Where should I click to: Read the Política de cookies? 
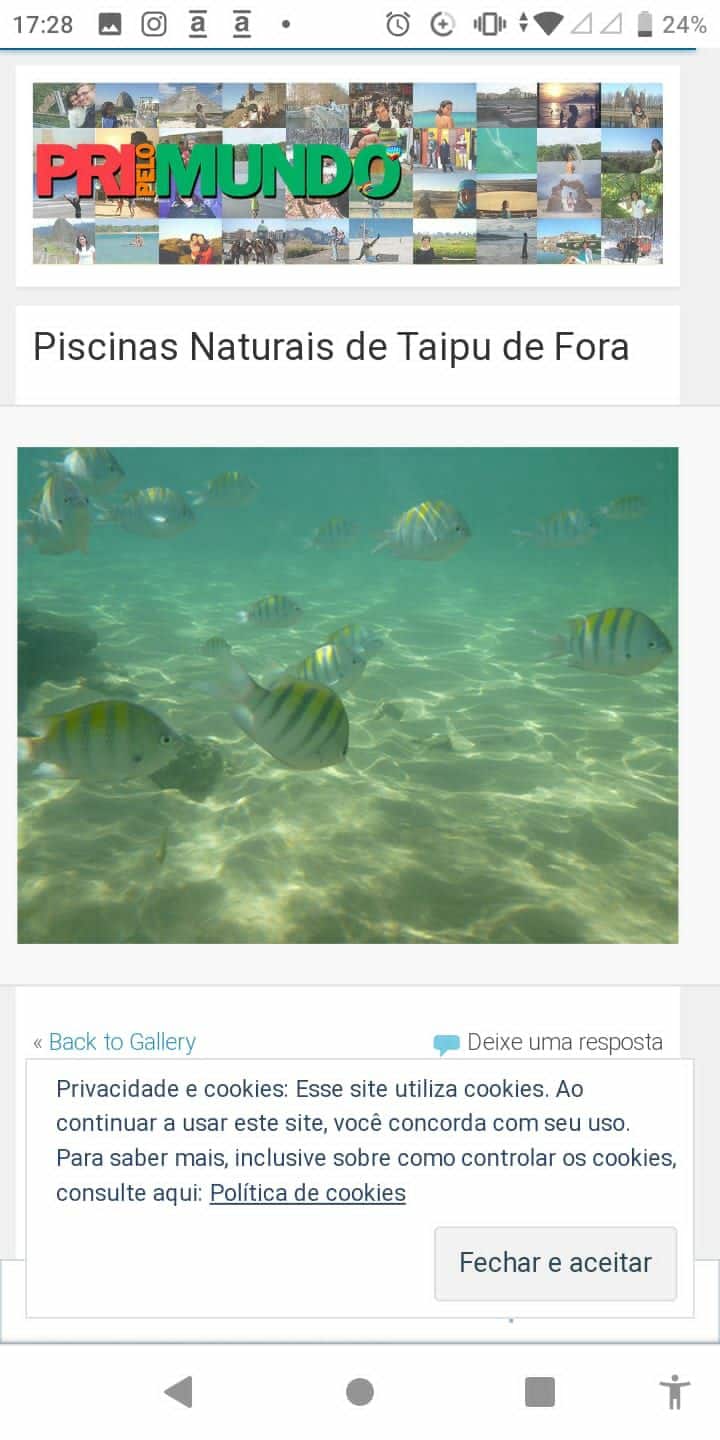[x=307, y=1193]
